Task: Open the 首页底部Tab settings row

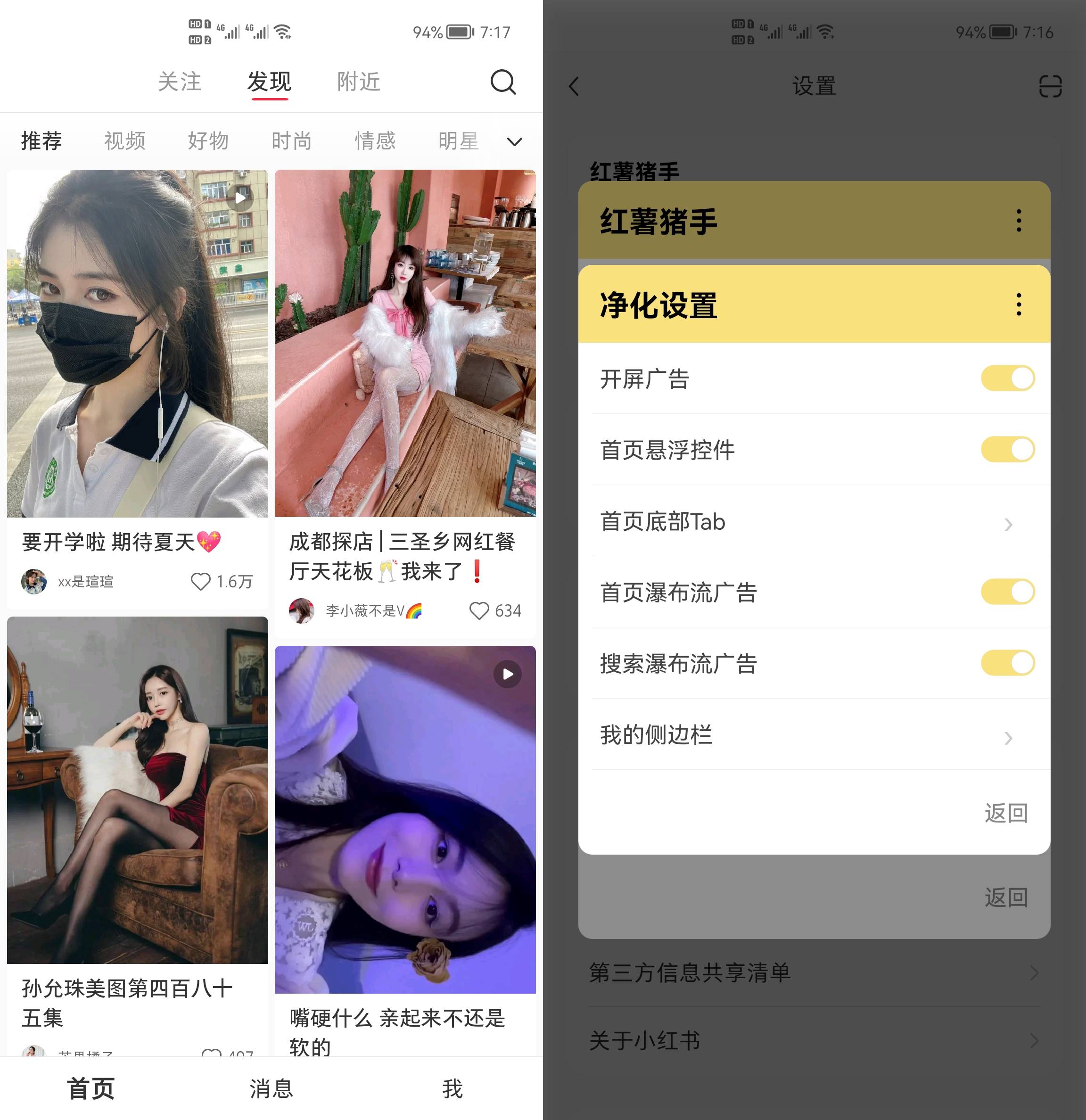Action: pyautogui.click(x=814, y=521)
